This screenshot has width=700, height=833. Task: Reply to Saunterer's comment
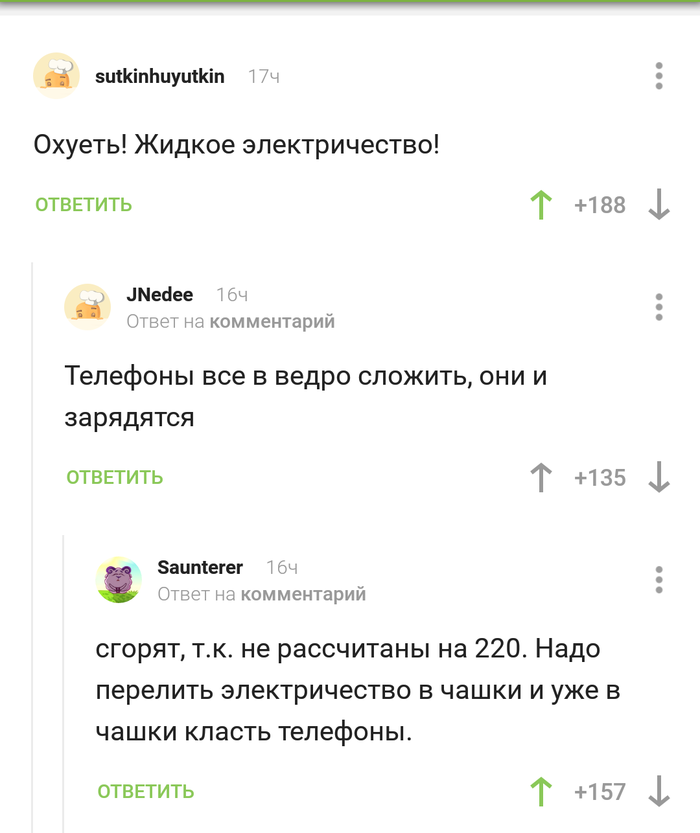coord(146,792)
